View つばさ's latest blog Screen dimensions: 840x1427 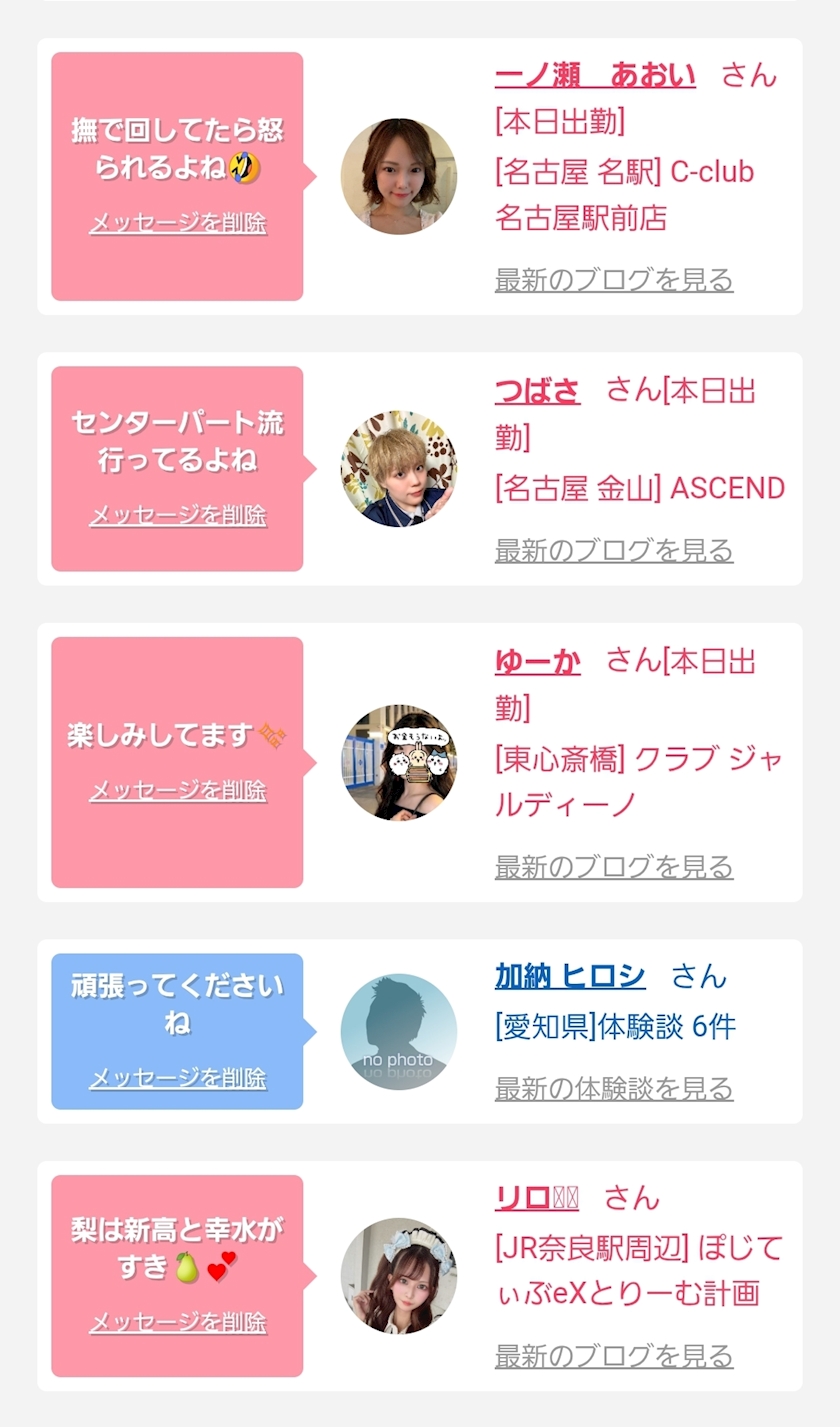[x=614, y=551]
